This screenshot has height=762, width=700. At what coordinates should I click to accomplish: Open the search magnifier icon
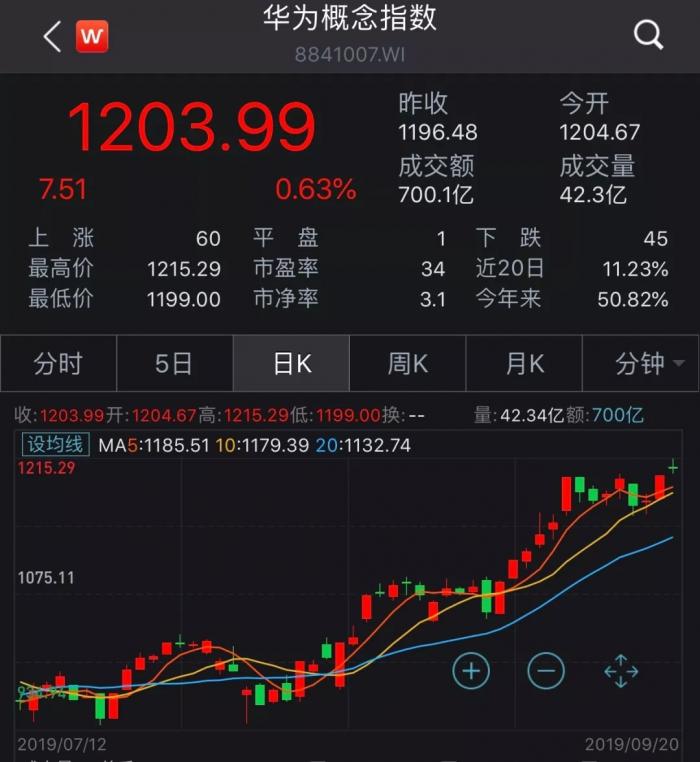[x=649, y=36]
